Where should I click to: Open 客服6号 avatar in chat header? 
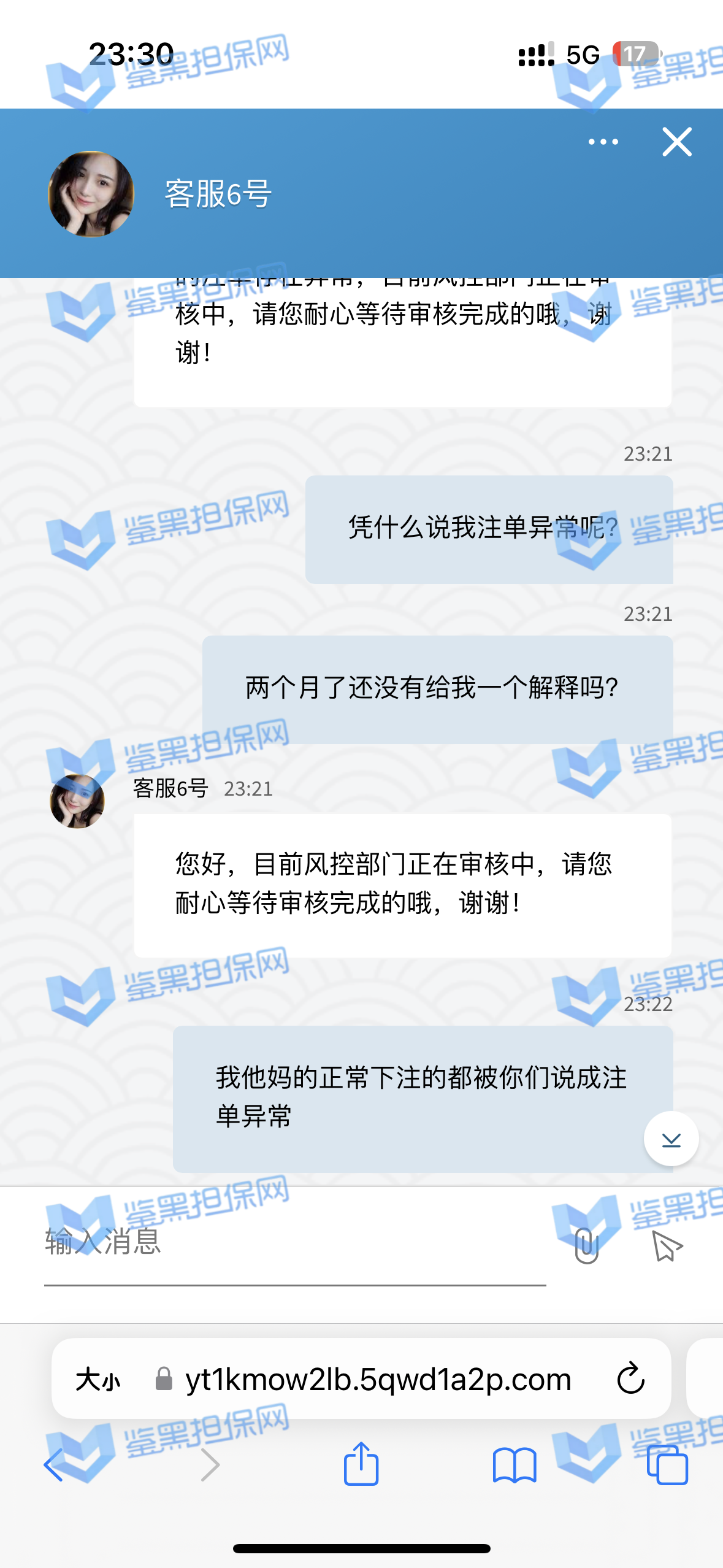[91, 194]
